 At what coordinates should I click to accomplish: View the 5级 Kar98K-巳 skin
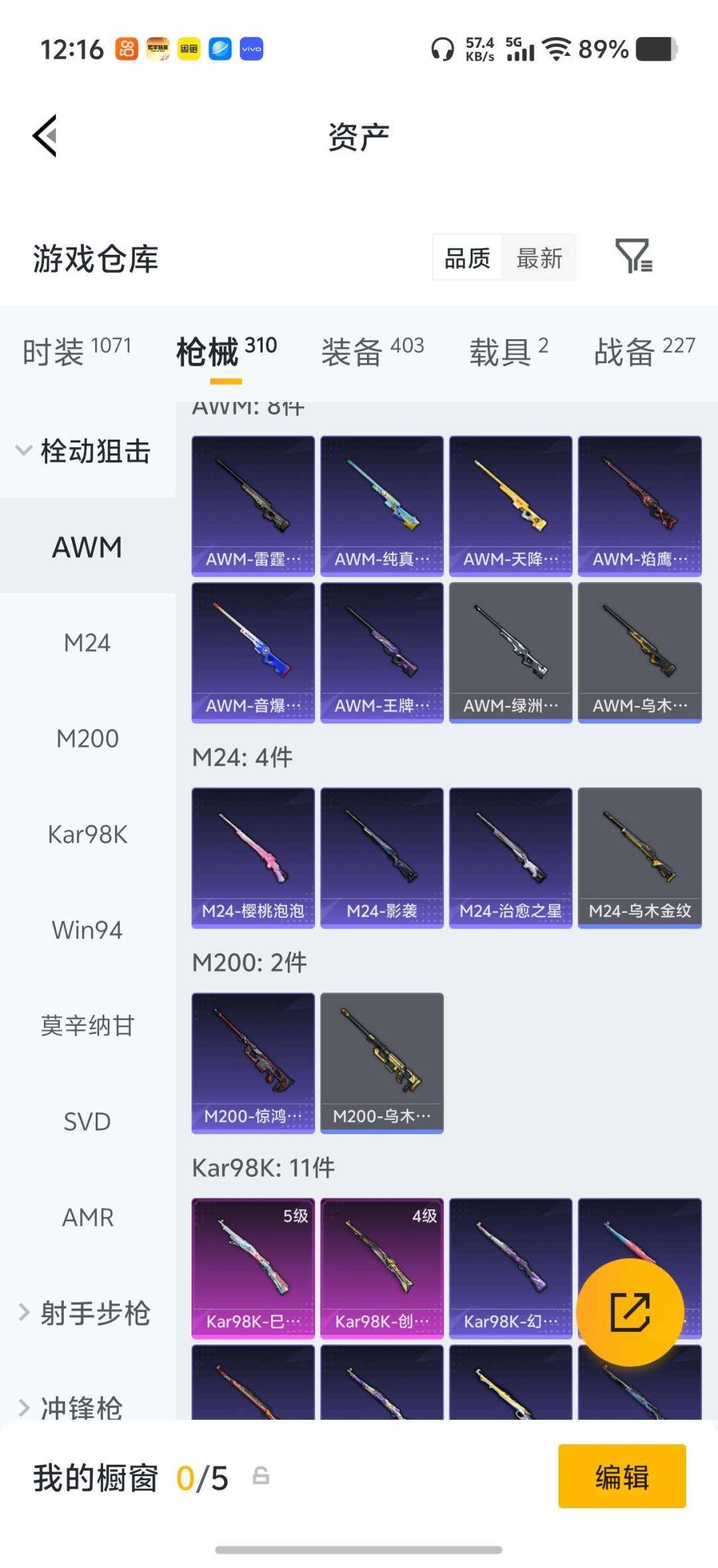pyautogui.click(x=253, y=1268)
